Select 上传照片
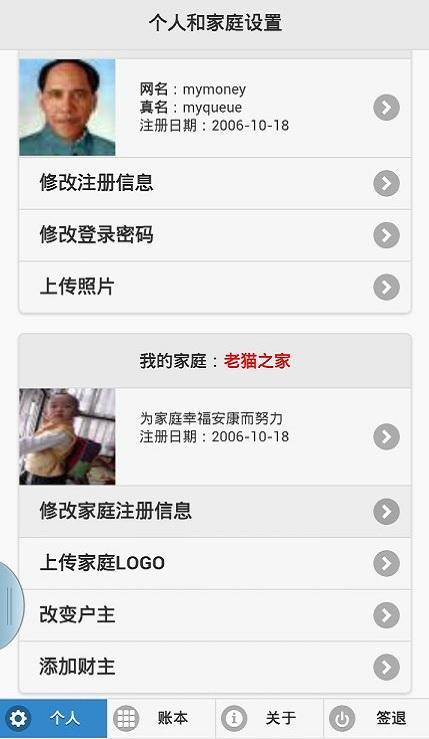Viewport: 429px width, 739px height. pos(215,287)
